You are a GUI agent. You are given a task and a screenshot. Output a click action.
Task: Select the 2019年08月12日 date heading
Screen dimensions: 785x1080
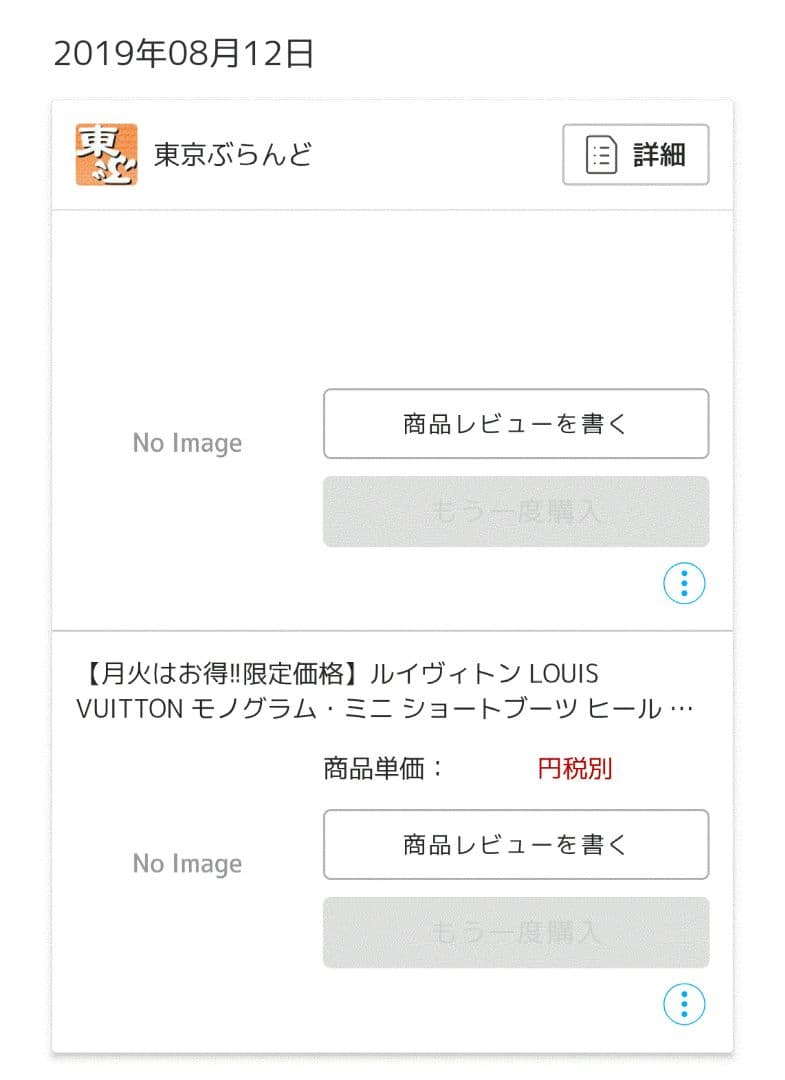coord(180,57)
